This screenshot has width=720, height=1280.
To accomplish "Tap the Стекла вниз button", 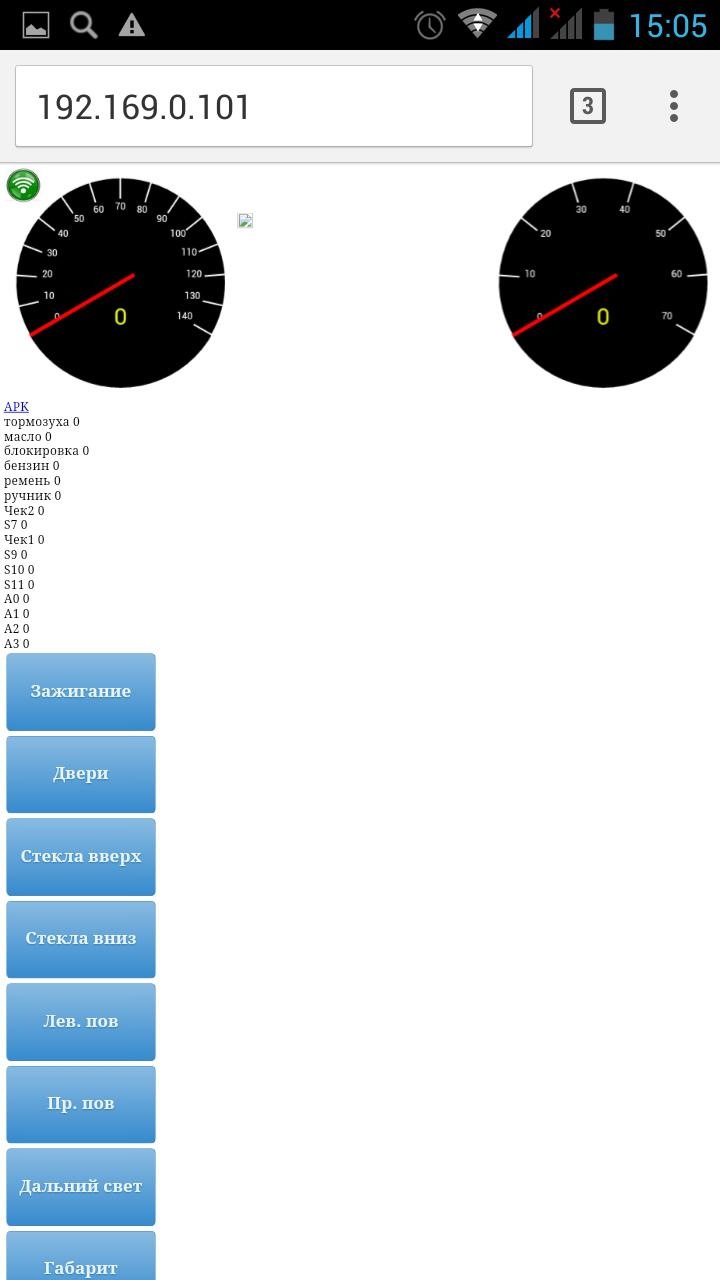I will [x=81, y=939].
